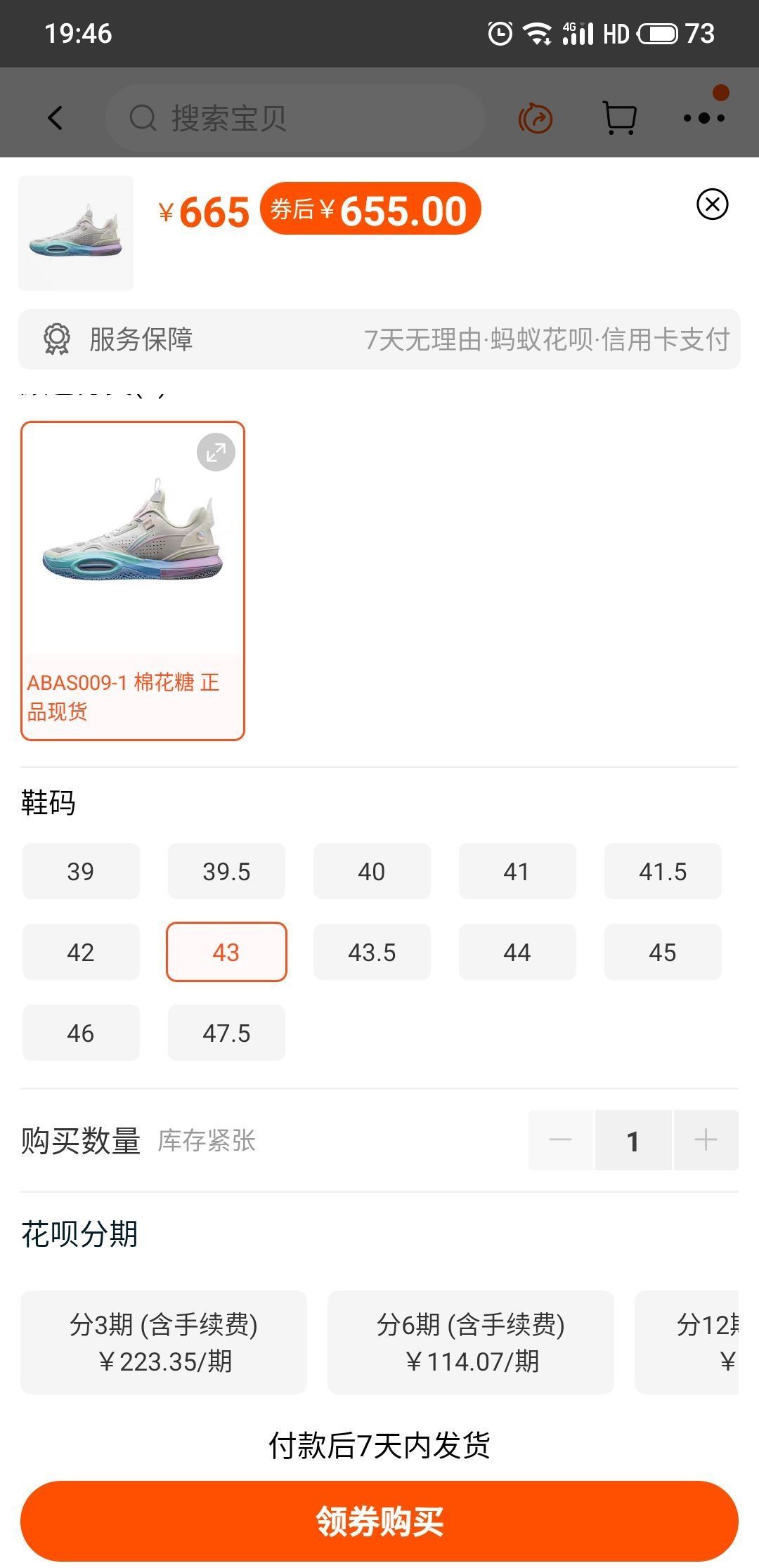
Task: Choose shoe size 39
Action: tap(81, 871)
